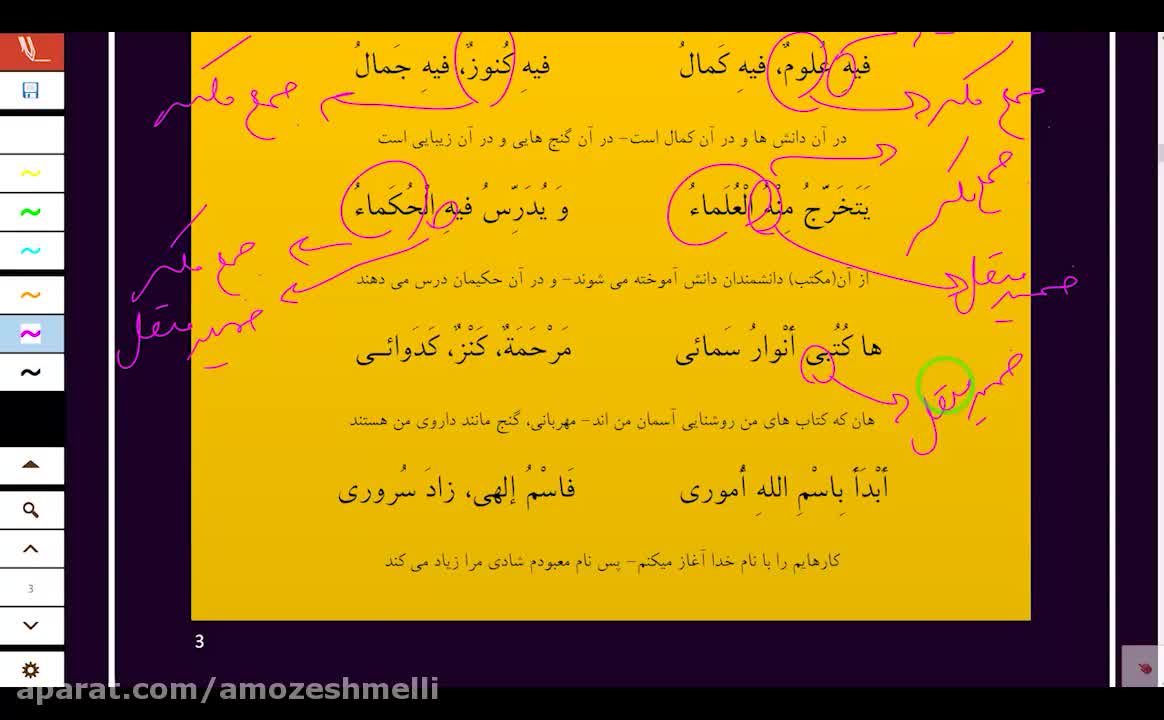
Task: Go to the previous slide
Action: pyautogui.click(x=31, y=549)
